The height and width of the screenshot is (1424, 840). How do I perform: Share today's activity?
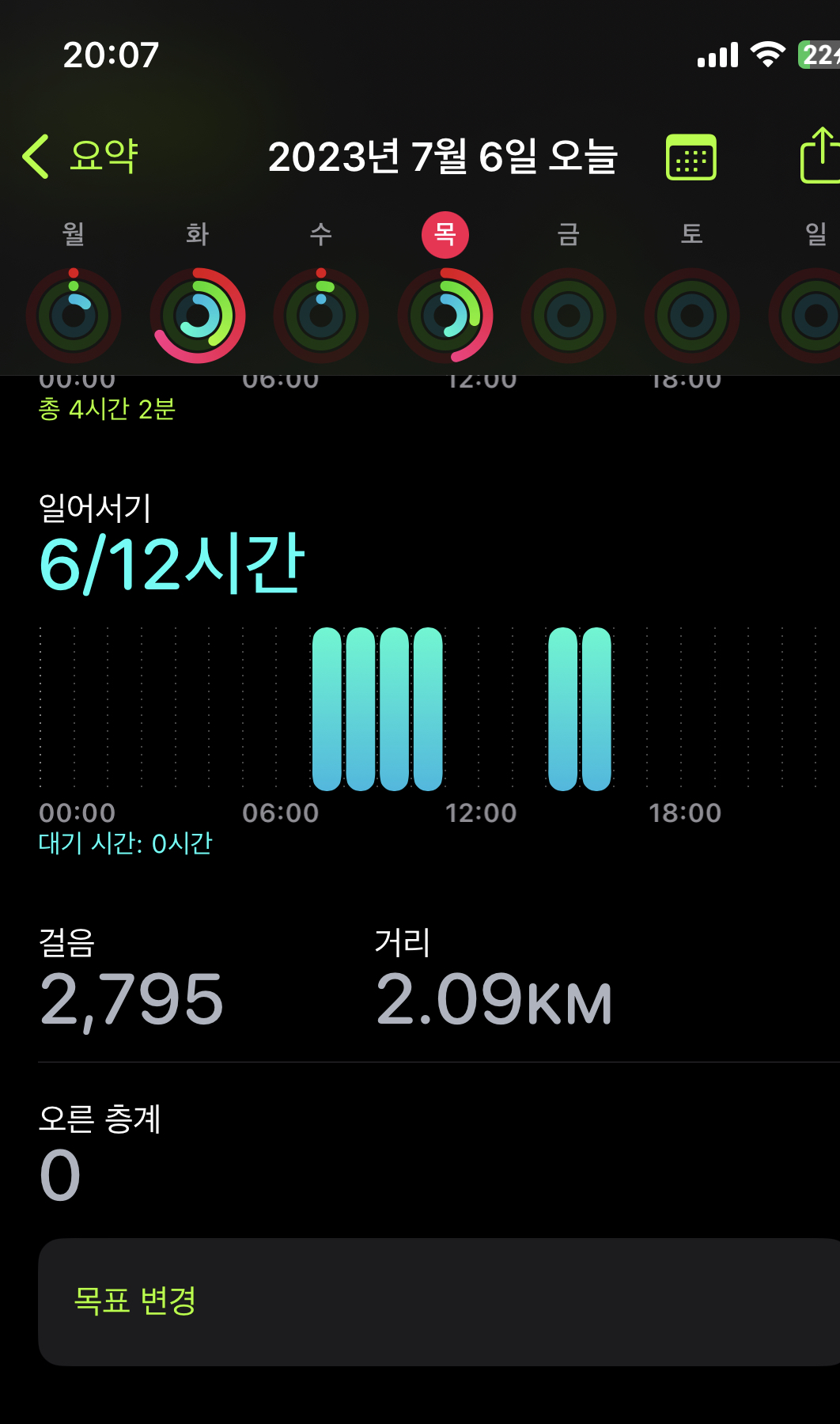click(x=821, y=156)
